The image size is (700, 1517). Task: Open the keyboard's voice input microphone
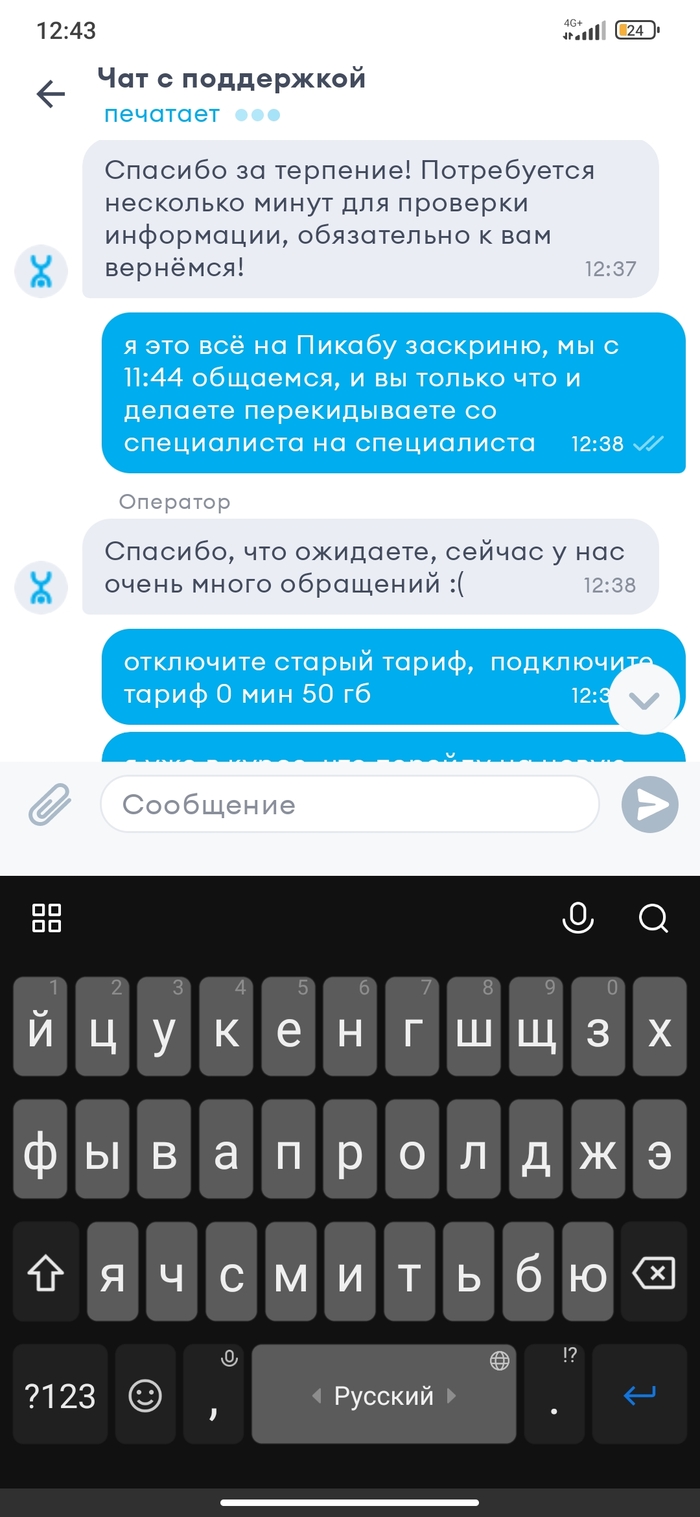578,917
